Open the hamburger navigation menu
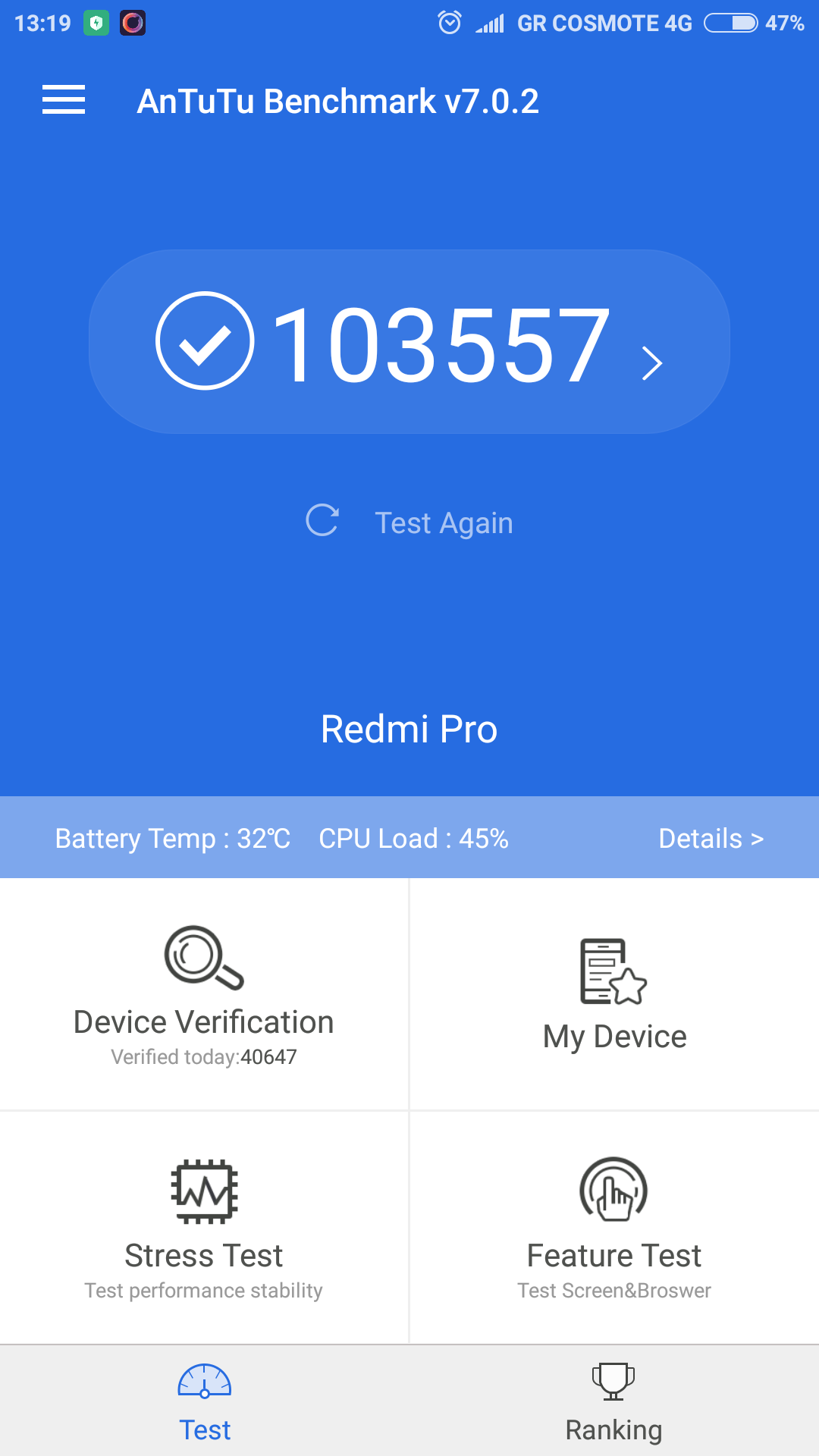 (64, 100)
